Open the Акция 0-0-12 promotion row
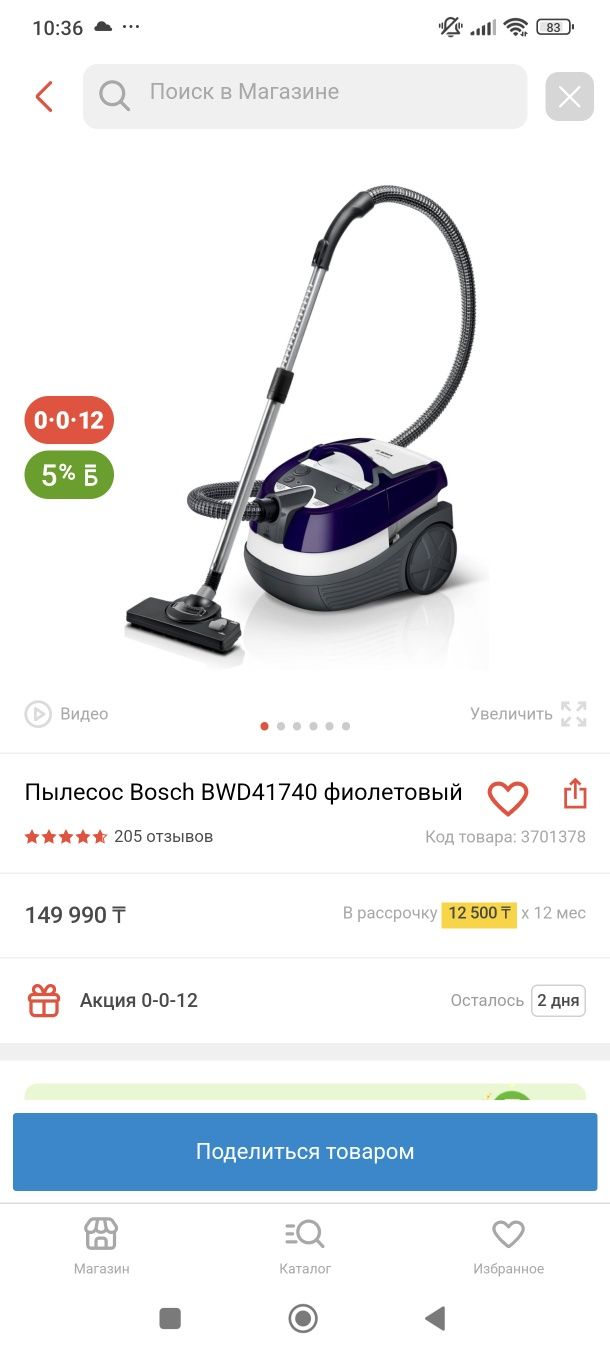Screen dimensions: 610x1356 pos(305,1000)
